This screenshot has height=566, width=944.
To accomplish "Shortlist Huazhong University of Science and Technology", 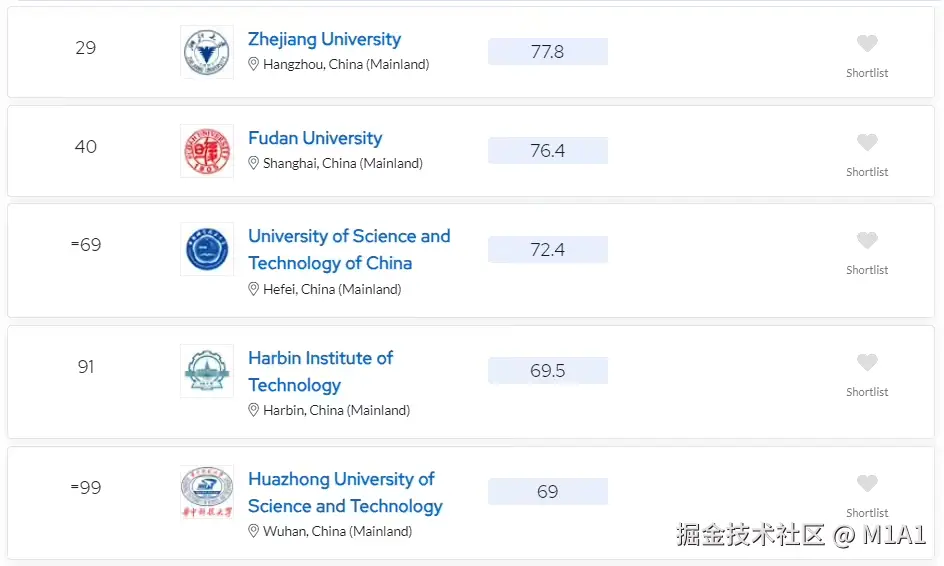I will (867, 484).
